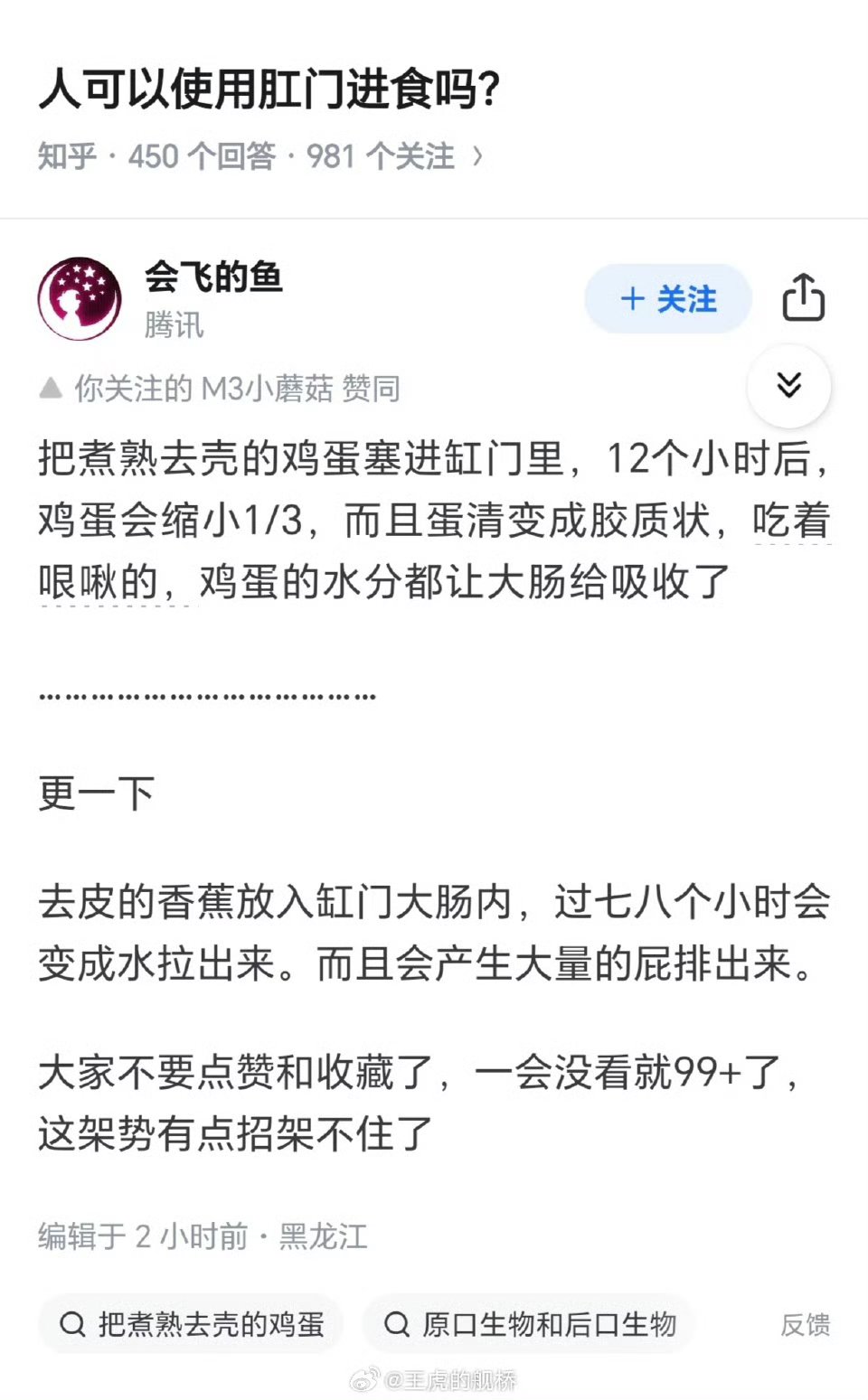Open 会飞的鱼's profile avatar

(x=80, y=298)
